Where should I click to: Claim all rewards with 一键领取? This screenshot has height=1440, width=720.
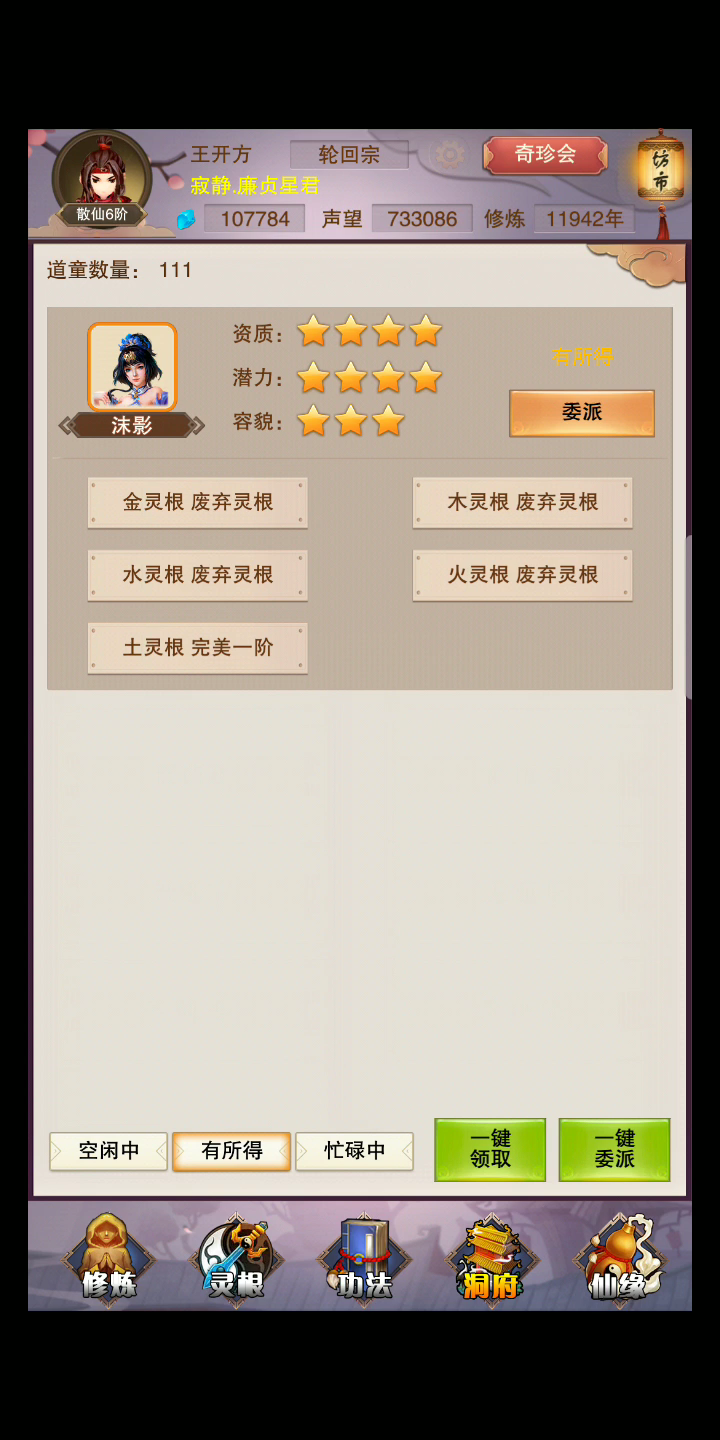[x=490, y=1149]
